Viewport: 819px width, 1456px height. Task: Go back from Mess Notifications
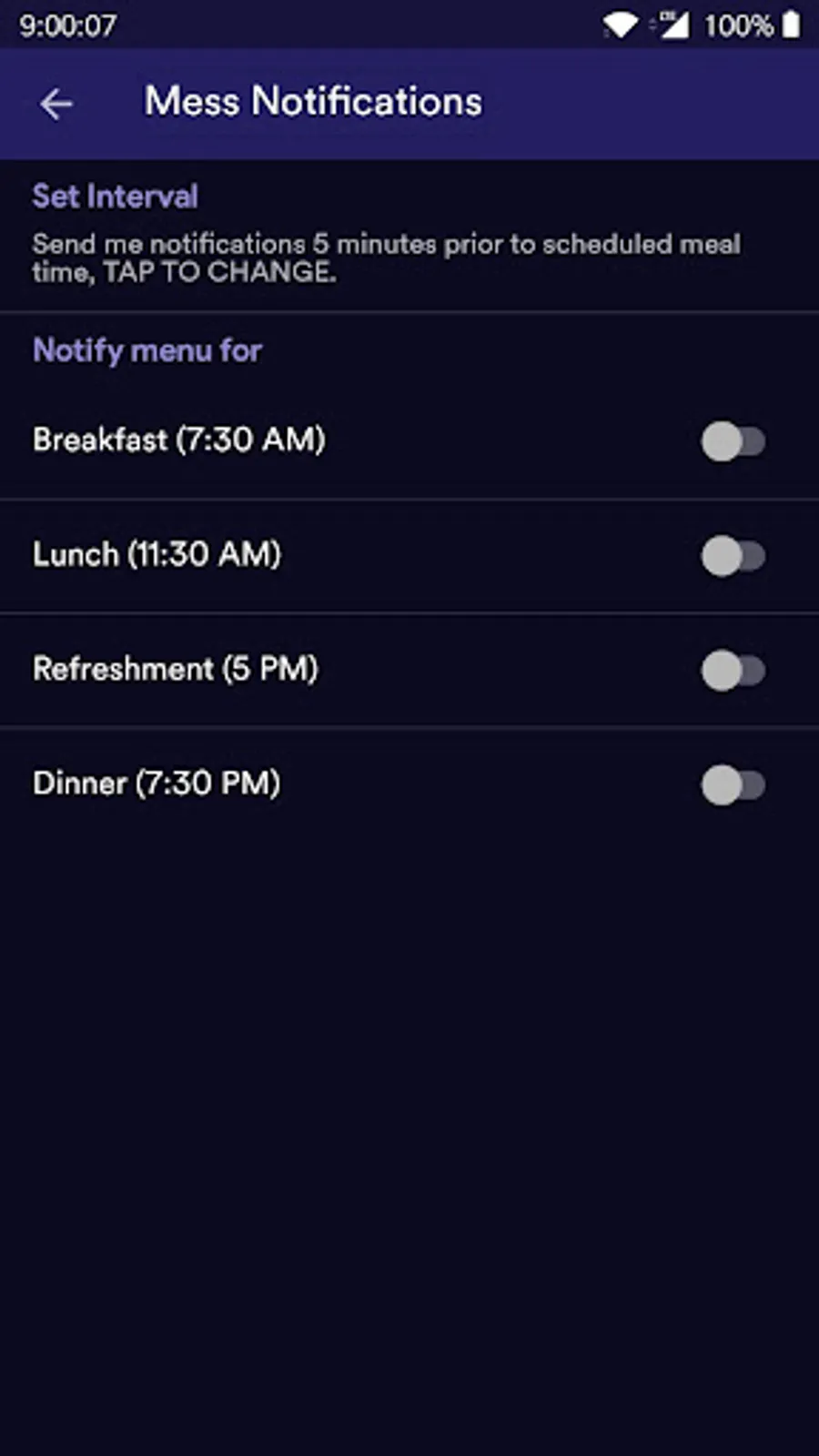point(56,104)
